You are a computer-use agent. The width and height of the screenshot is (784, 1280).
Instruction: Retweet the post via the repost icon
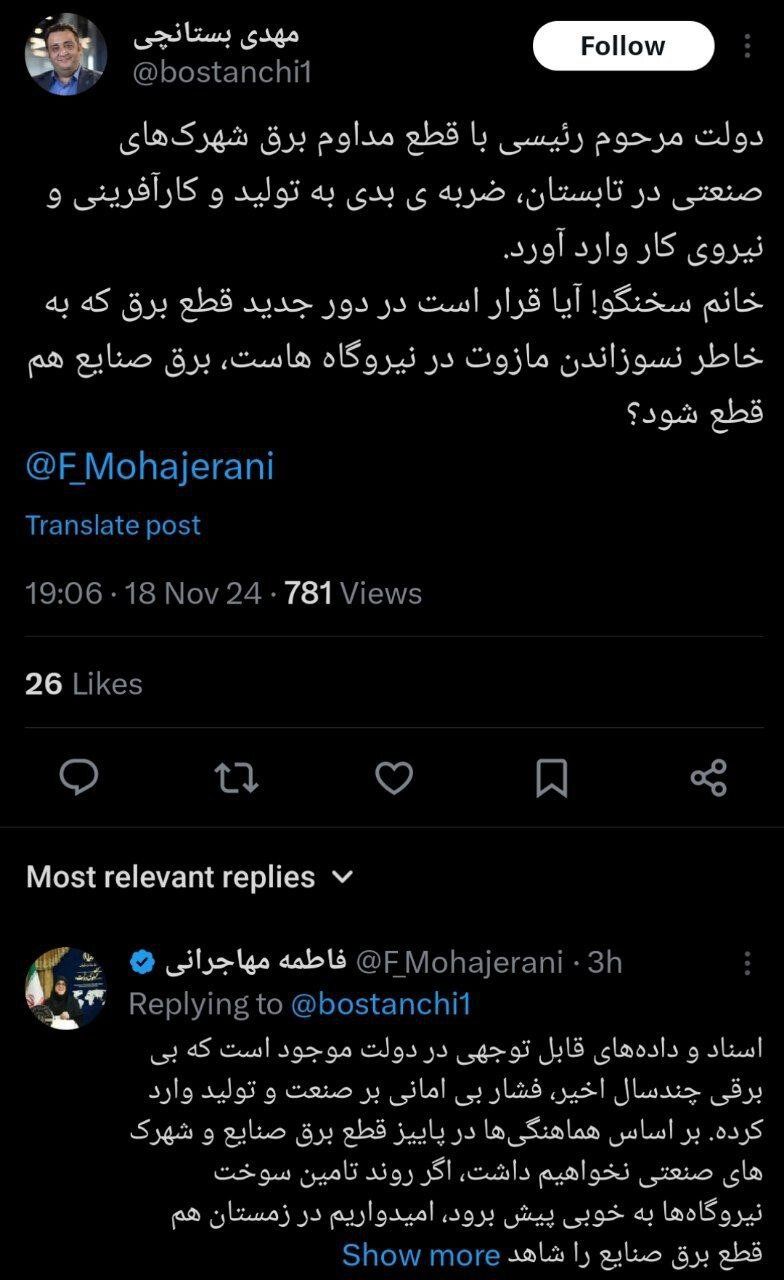coord(237,776)
